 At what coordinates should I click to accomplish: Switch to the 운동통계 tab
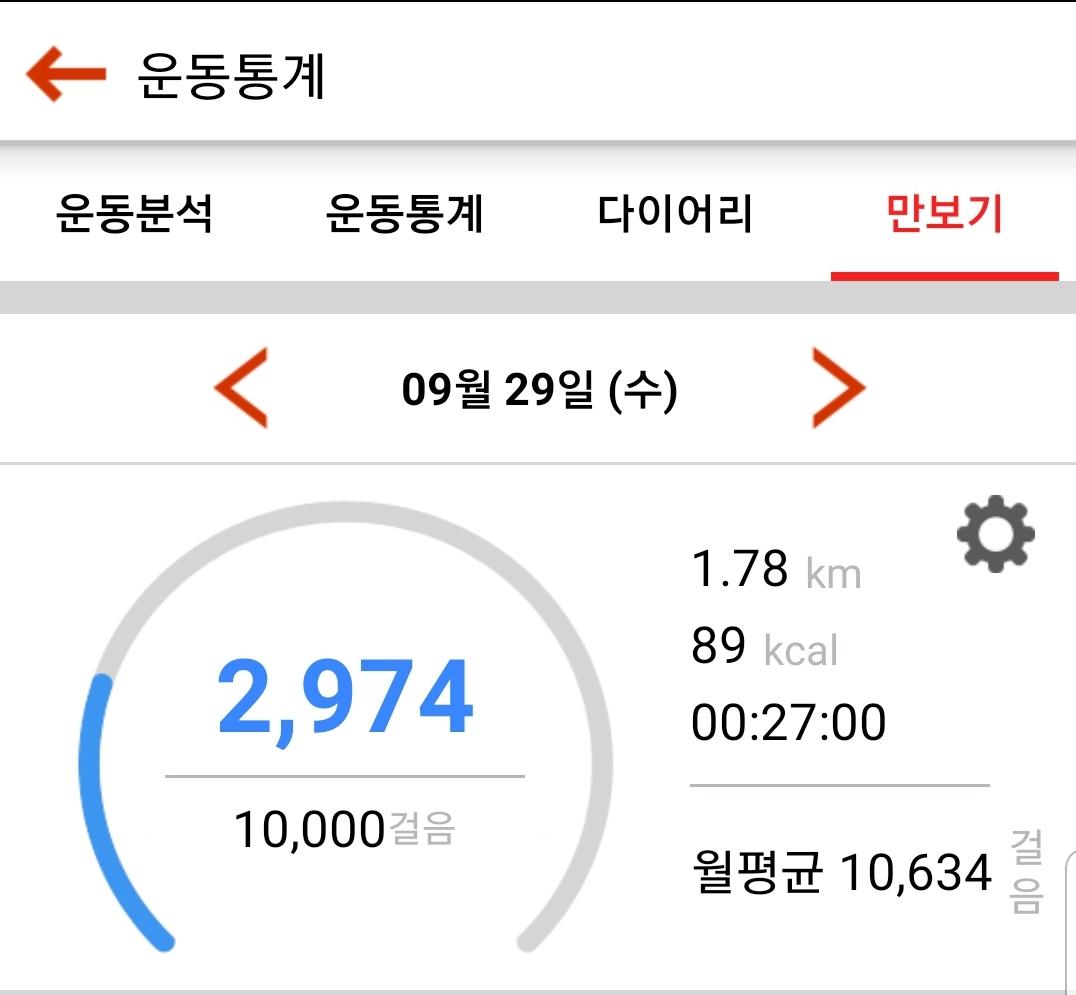click(x=405, y=215)
